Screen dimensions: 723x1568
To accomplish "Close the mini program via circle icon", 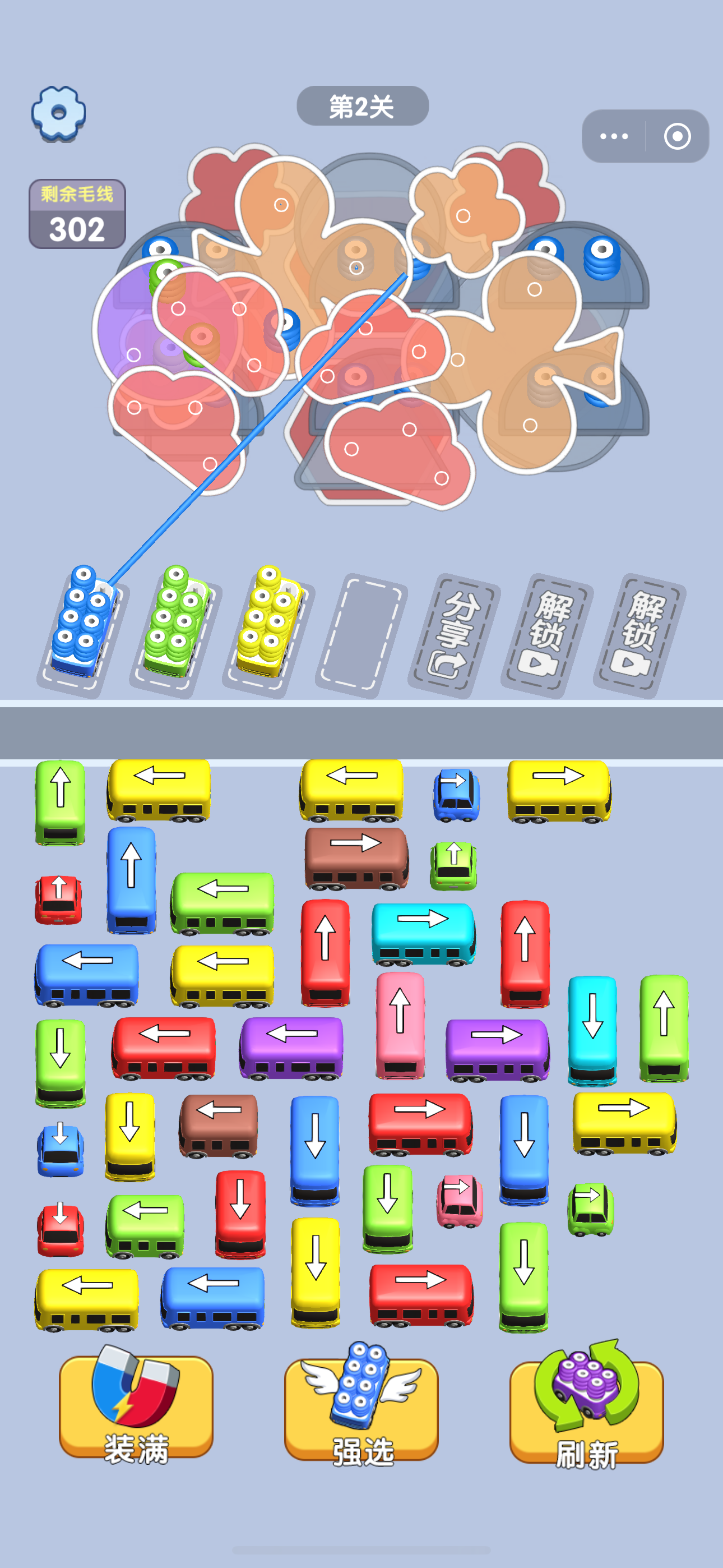I will (678, 136).
